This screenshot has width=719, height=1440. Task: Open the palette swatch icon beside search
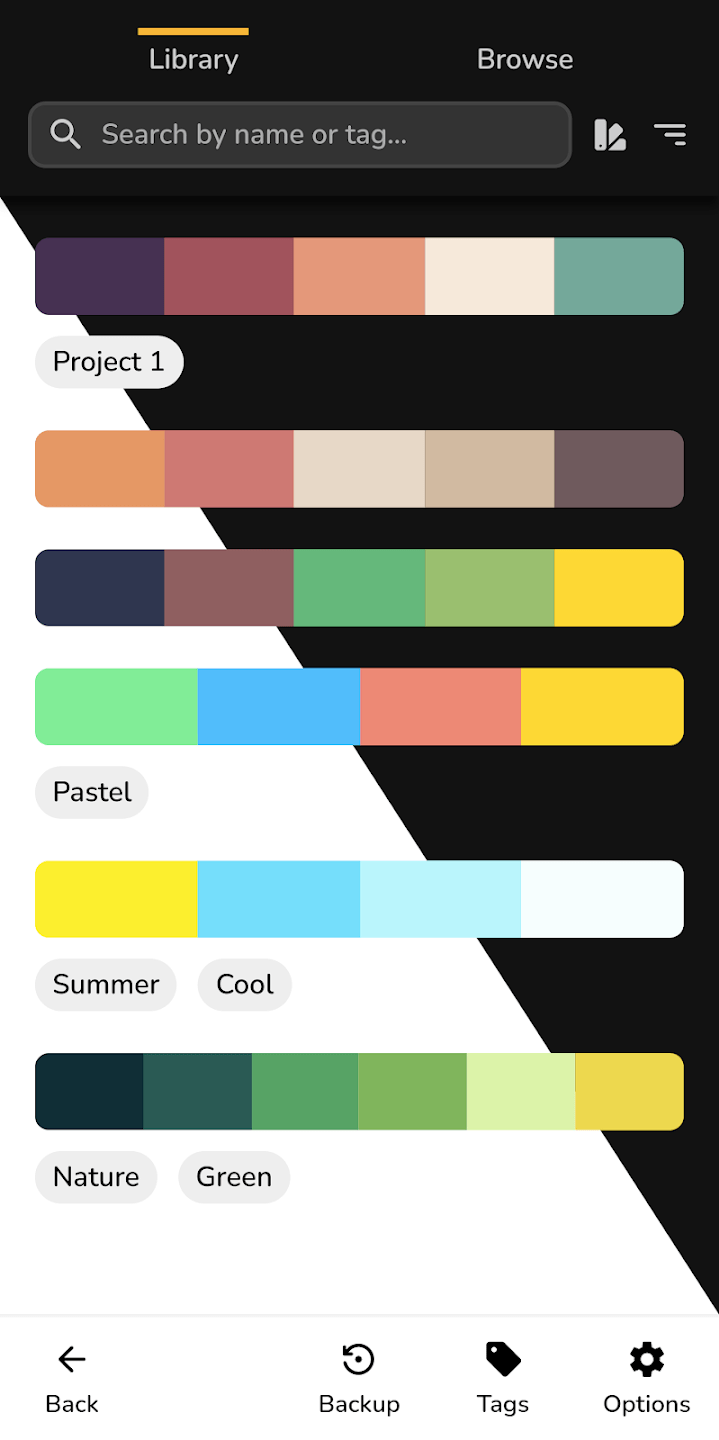click(x=610, y=134)
